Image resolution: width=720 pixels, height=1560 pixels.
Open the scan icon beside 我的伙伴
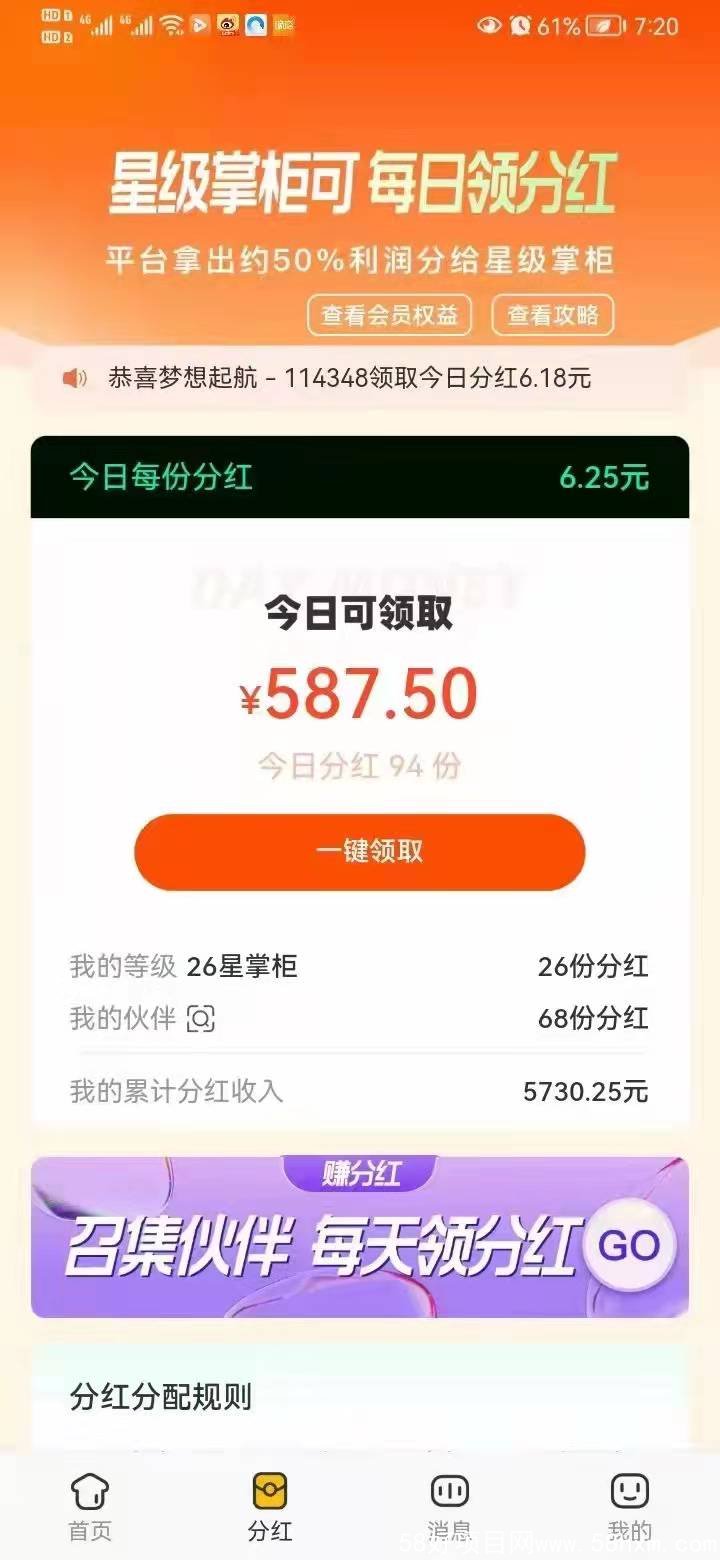201,1019
